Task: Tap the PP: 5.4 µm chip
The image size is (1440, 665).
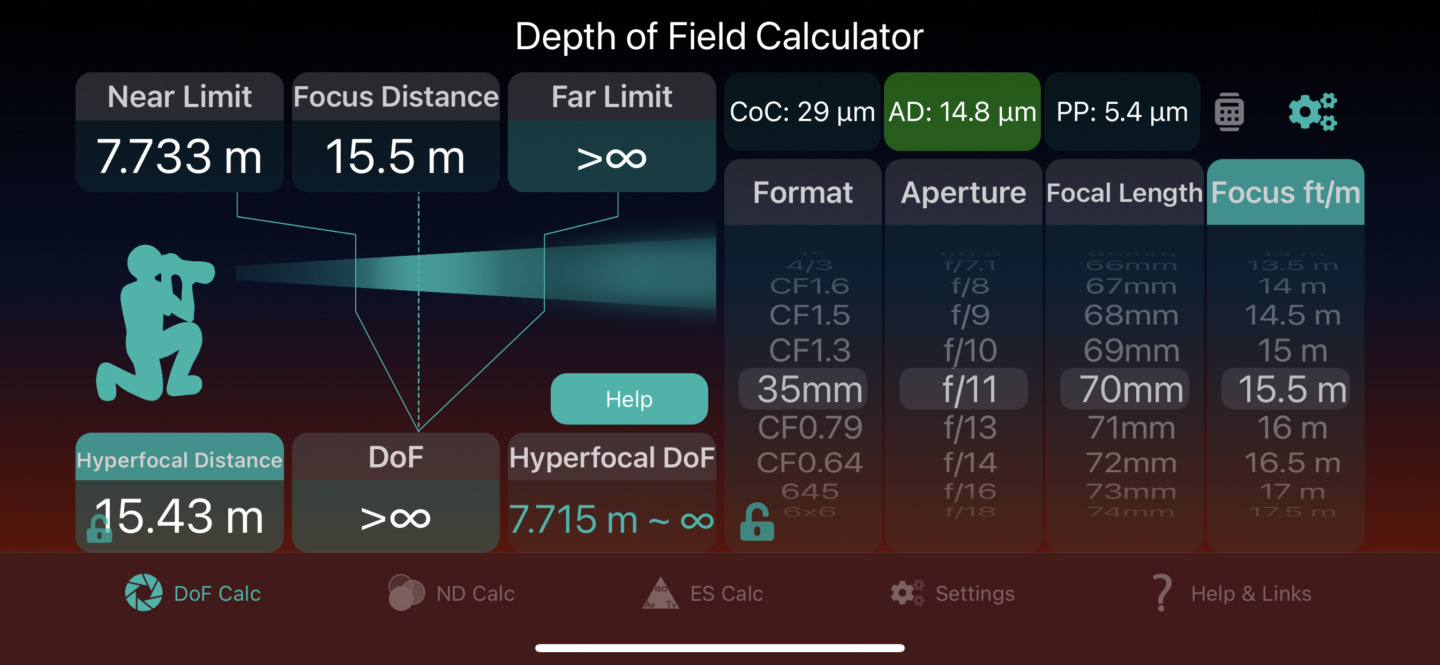Action: tap(1122, 112)
